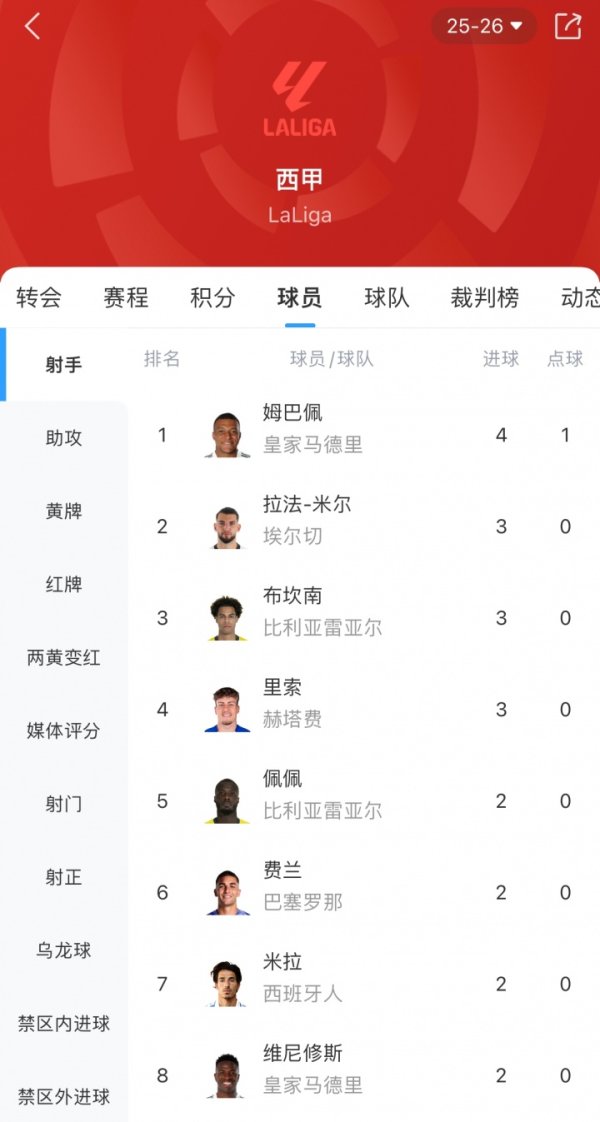Open the 25-26 season dropdown
Viewport: 600px width, 1122px height.
point(484,26)
